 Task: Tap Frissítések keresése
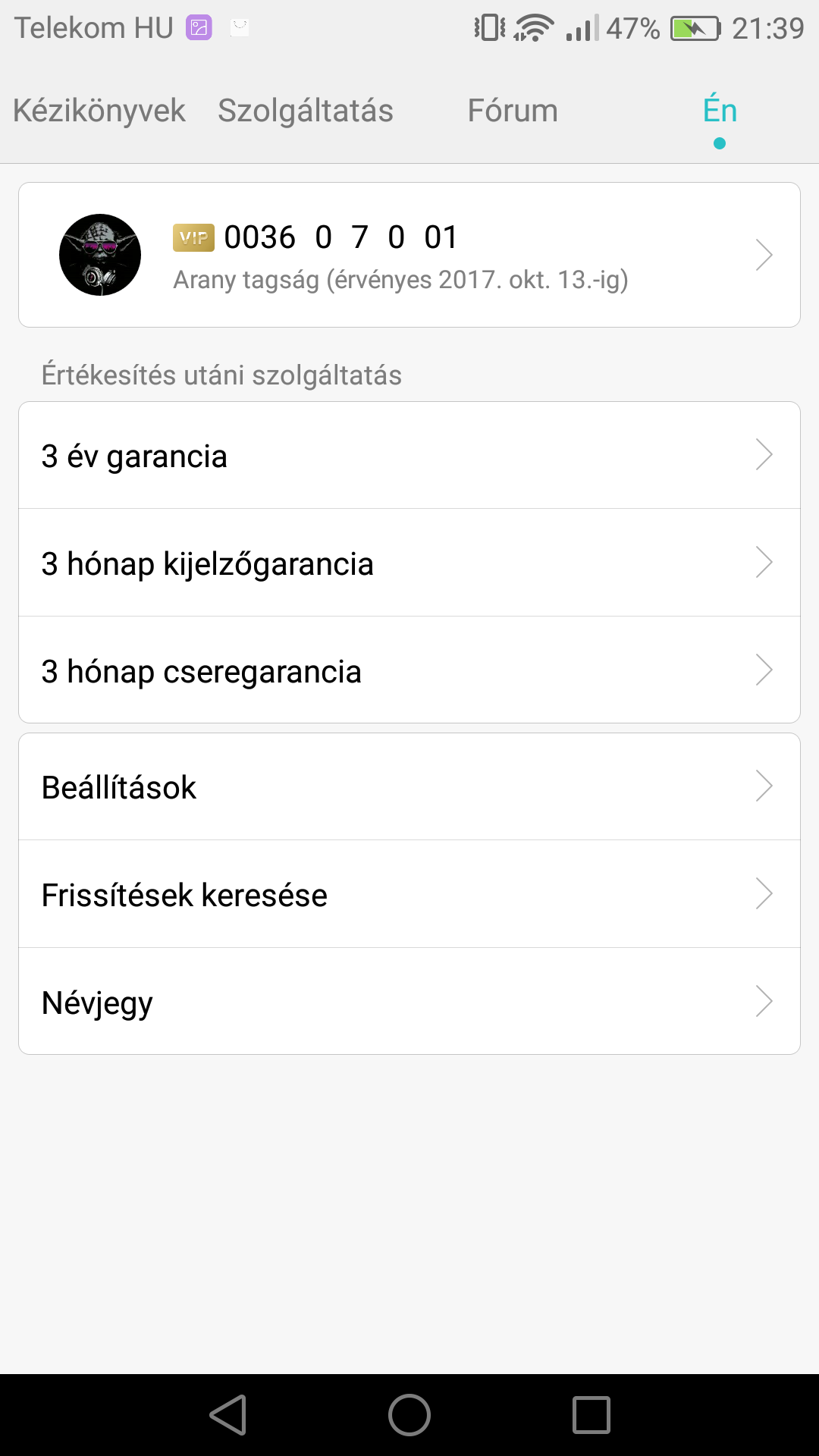[x=409, y=894]
